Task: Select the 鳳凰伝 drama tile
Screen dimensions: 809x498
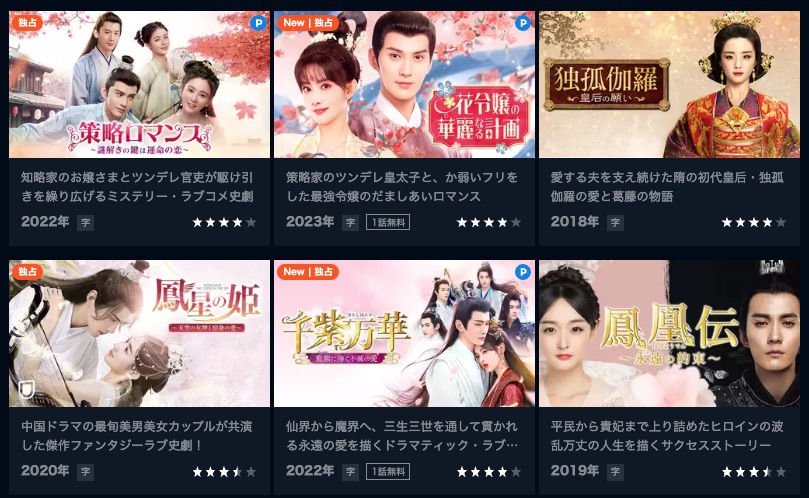Action: point(670,334)
